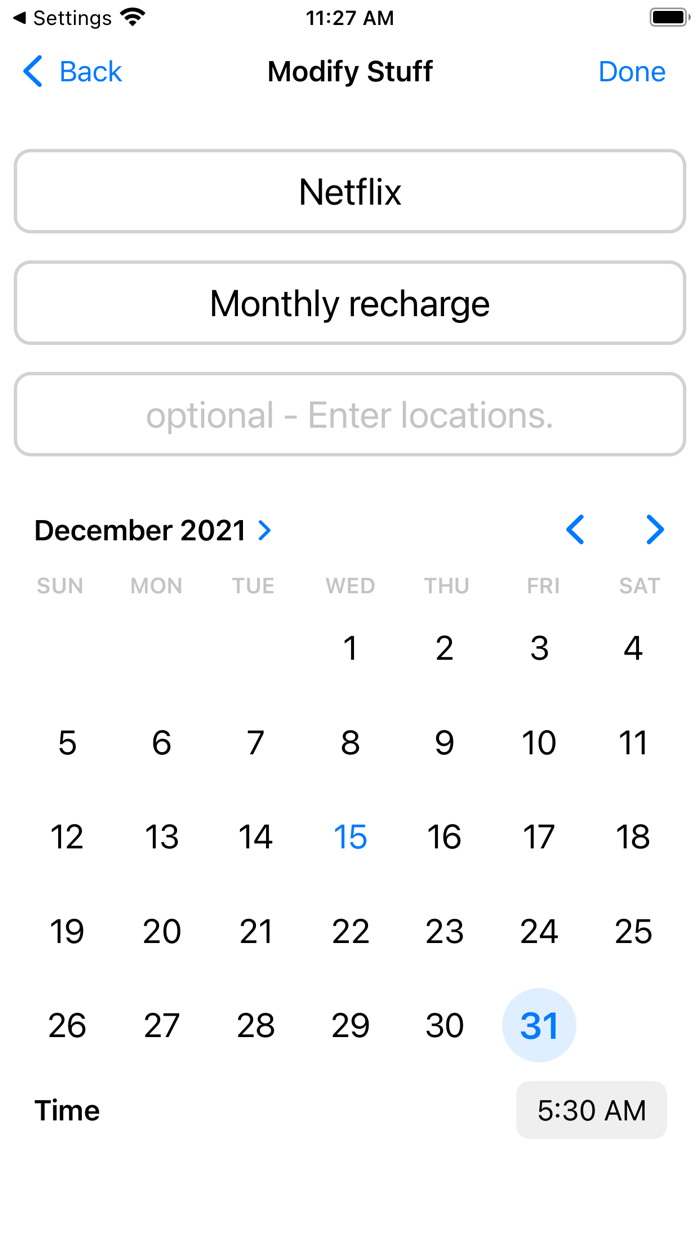Image resolution: width=700 pixels, height=1244 pixels.
Task: Choose December 20 on the calendar
Action: coord(162,931)
